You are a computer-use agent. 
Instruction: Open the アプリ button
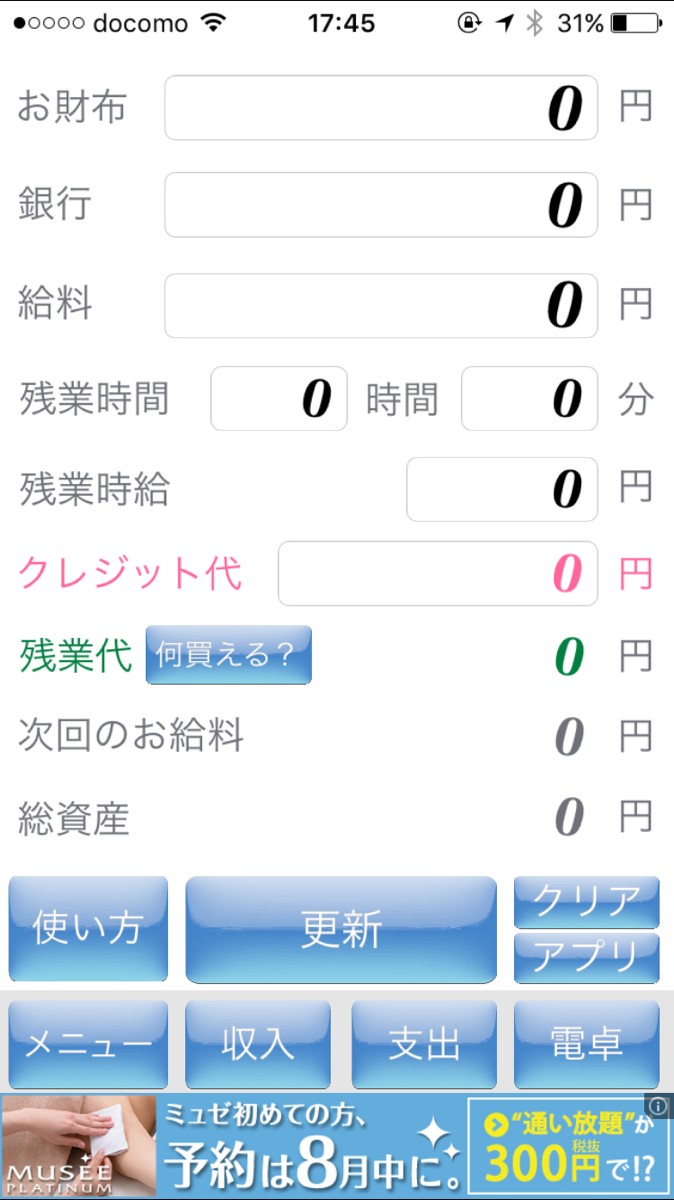point(587,958)
